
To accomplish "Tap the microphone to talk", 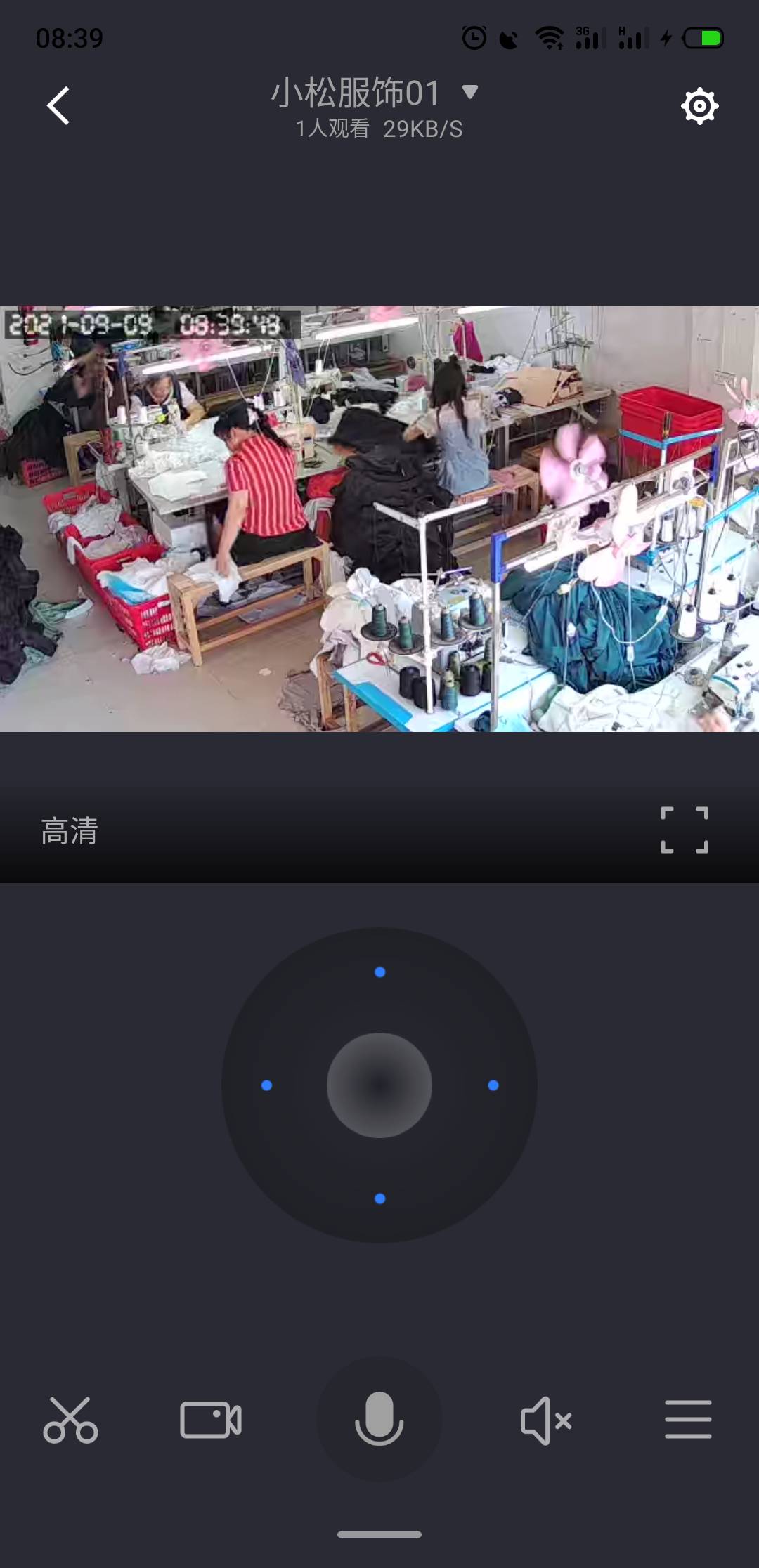I will pyautogui.click(x=379, y=1418).
